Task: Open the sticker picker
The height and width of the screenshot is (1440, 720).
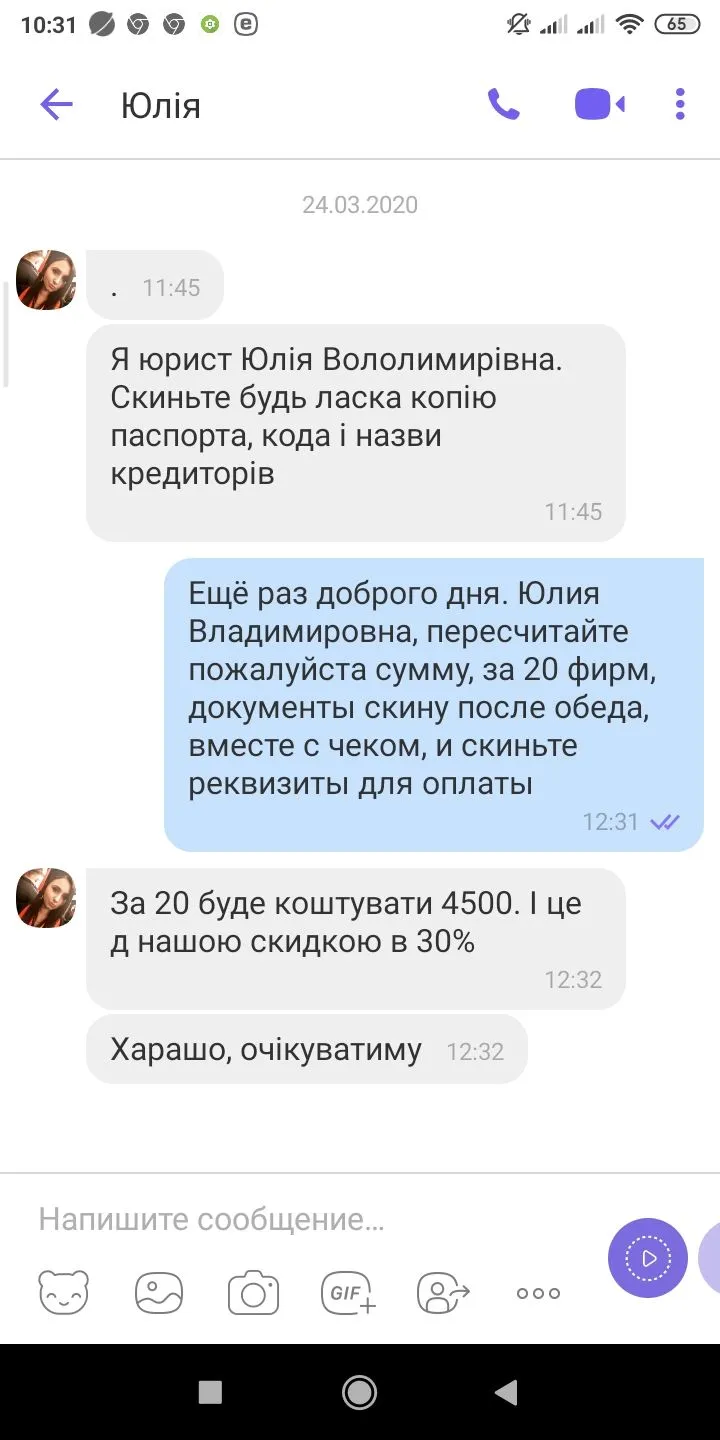Action: tap(64, 1292)
